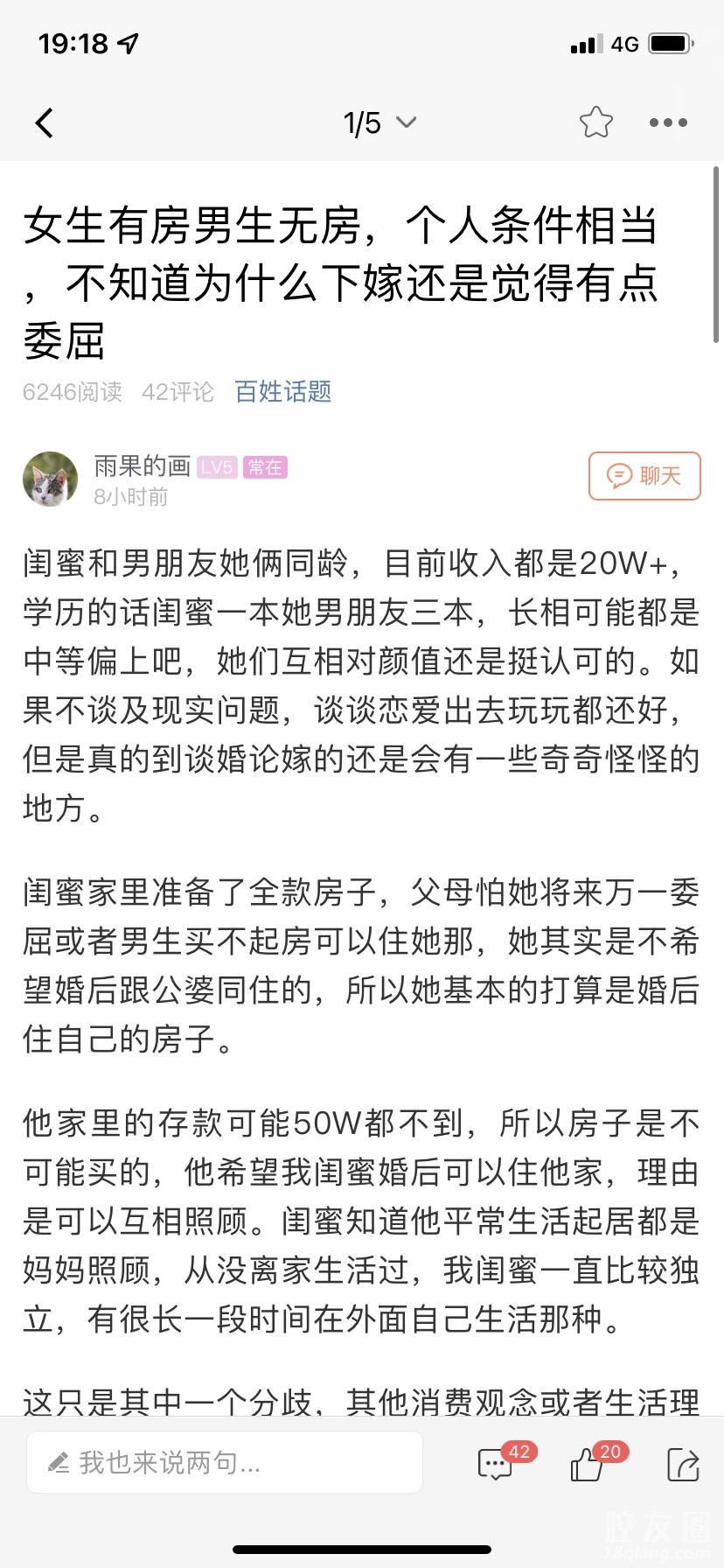Image resolution: width=724 pixels, height=1568 pixels.
Task: Tap the 我也来说两句 comment input field
Action: pyautogui.click(x=225, y=1462)
